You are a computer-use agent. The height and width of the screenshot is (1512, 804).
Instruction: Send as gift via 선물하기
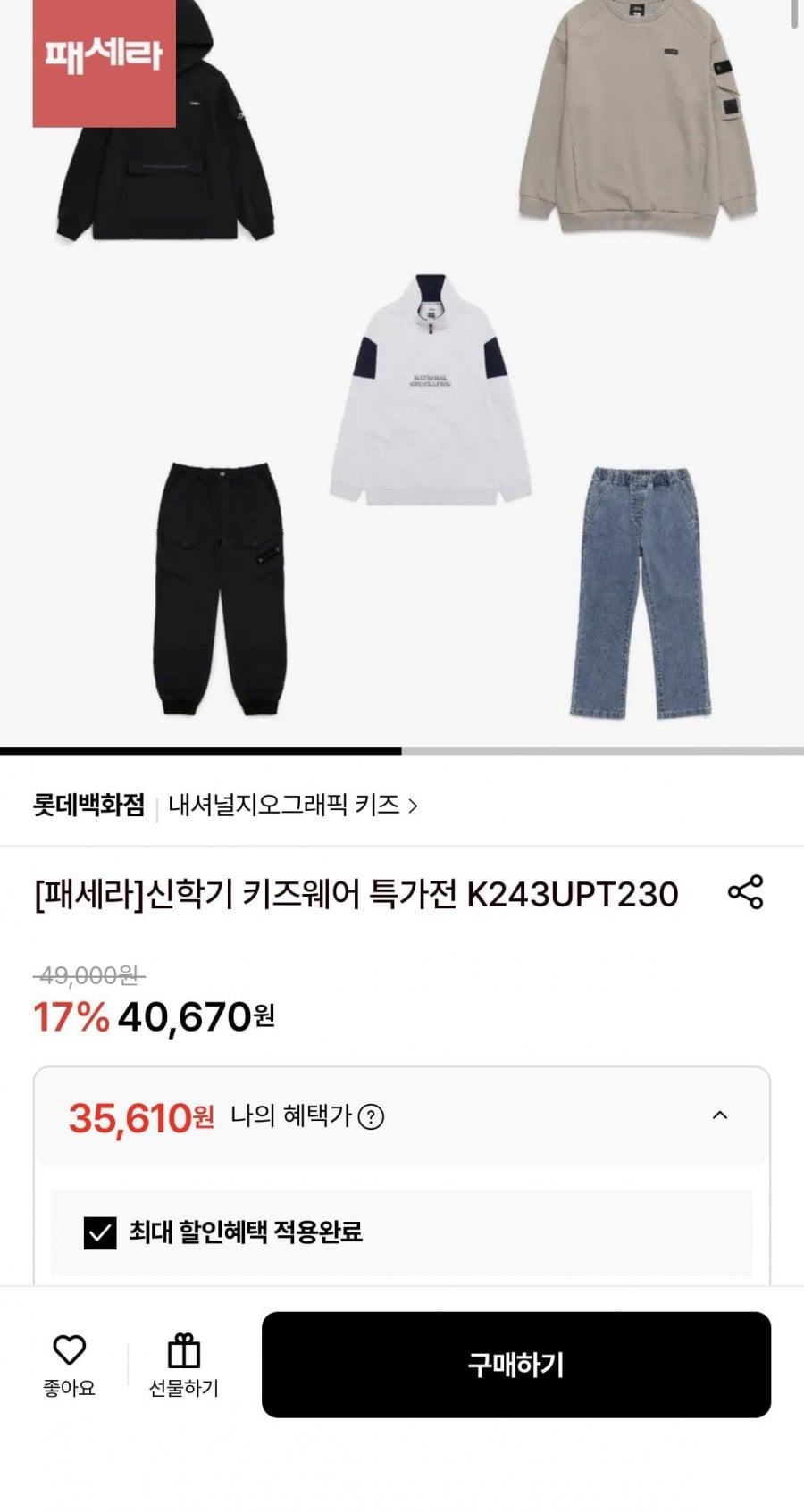click(x=183, y=1364)
